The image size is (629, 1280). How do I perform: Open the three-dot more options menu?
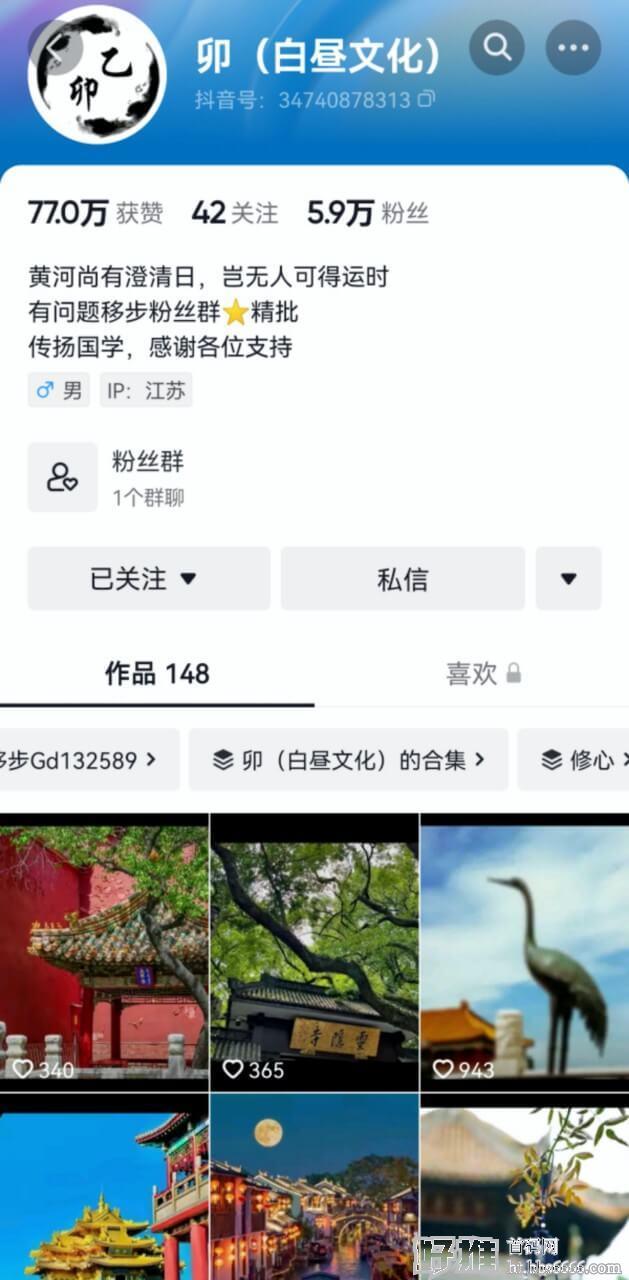click(x=573, y=47)
